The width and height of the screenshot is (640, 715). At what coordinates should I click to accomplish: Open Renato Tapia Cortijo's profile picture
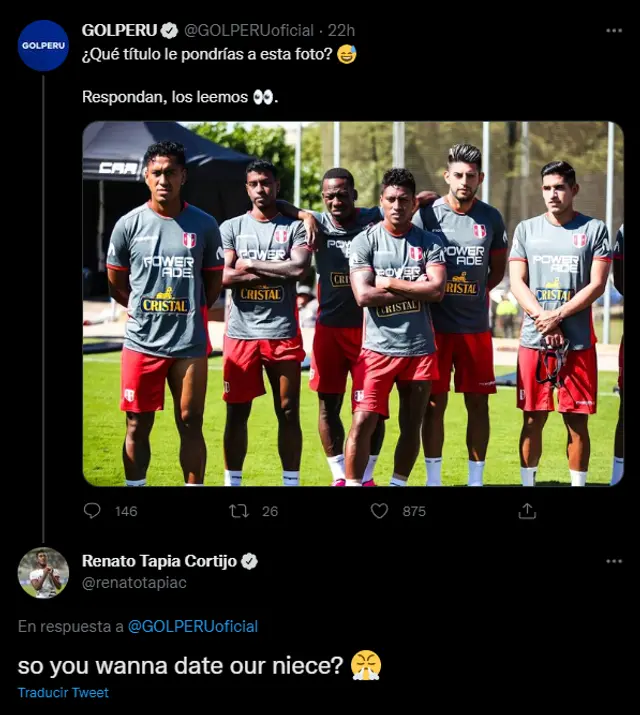(43, 573)
